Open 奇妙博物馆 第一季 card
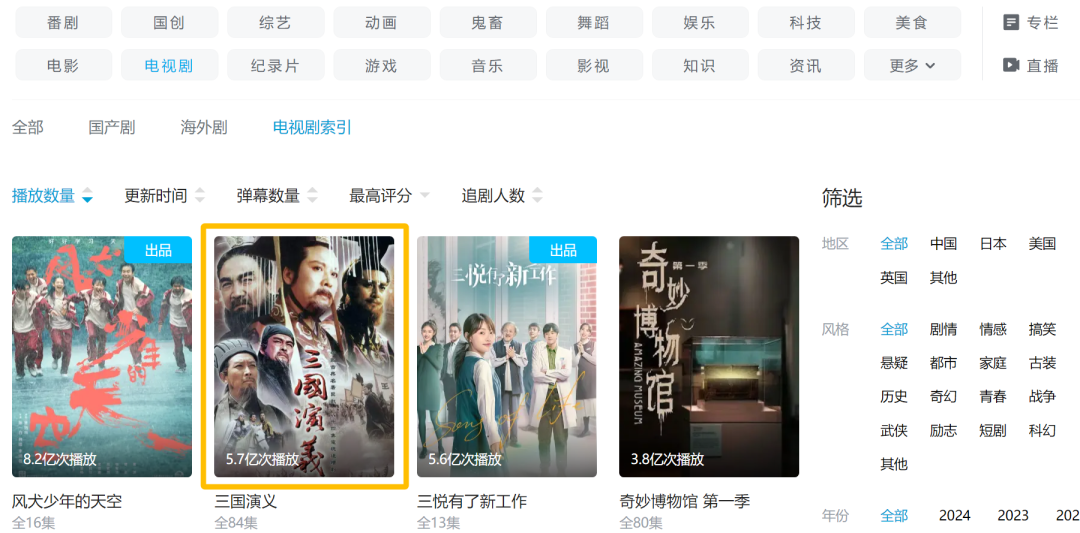The width and height of the screenshot is (1080, 533). point(709,356)
